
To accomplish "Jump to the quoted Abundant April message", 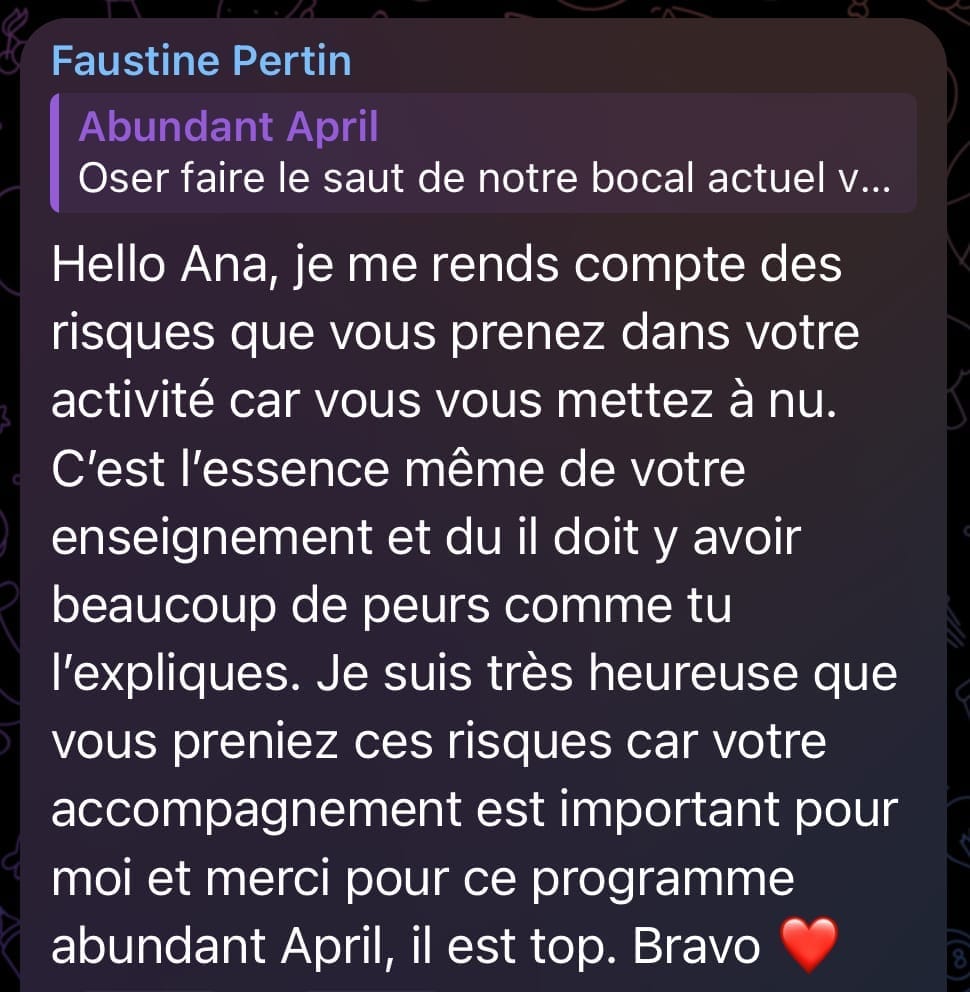I will tap(483, 153).
